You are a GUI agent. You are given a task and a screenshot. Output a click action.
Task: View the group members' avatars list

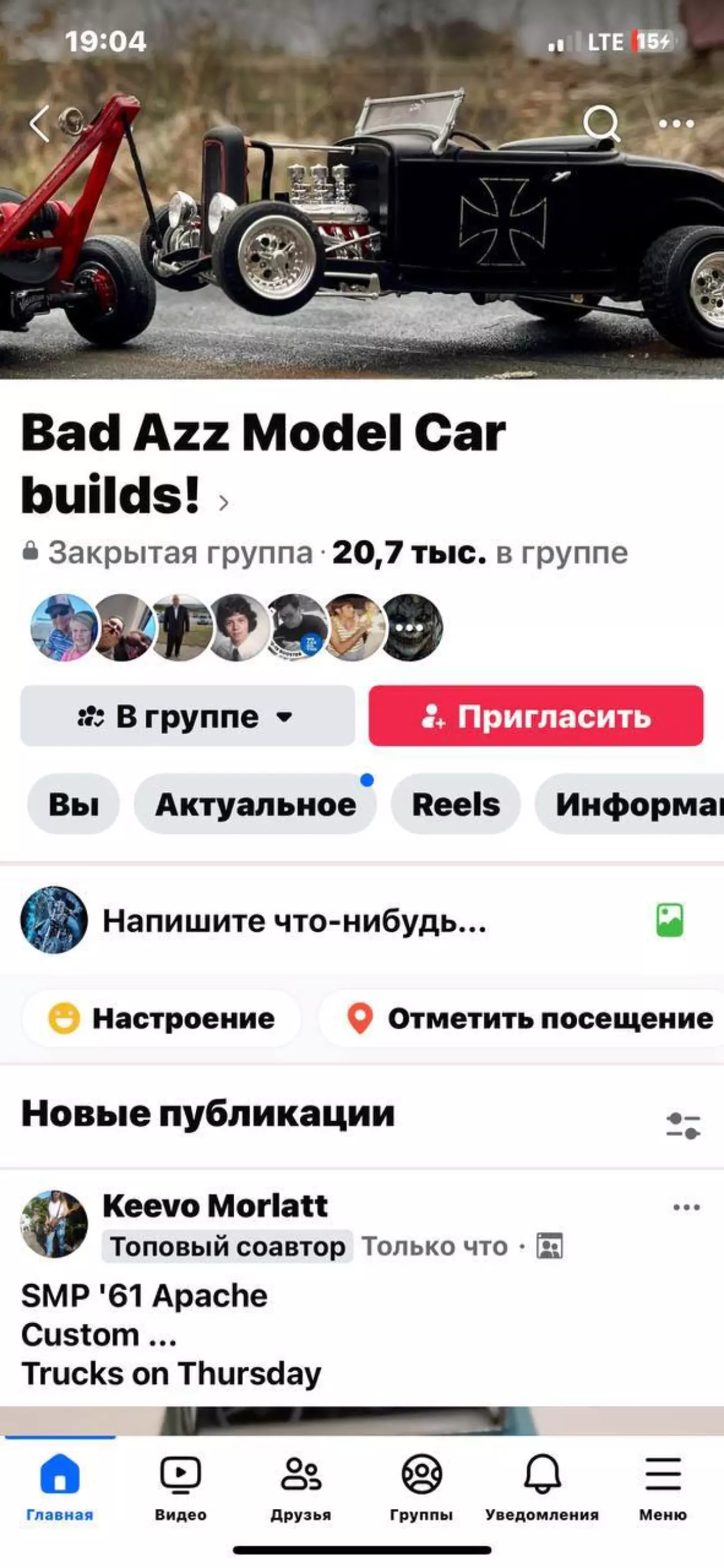[236, 627]
